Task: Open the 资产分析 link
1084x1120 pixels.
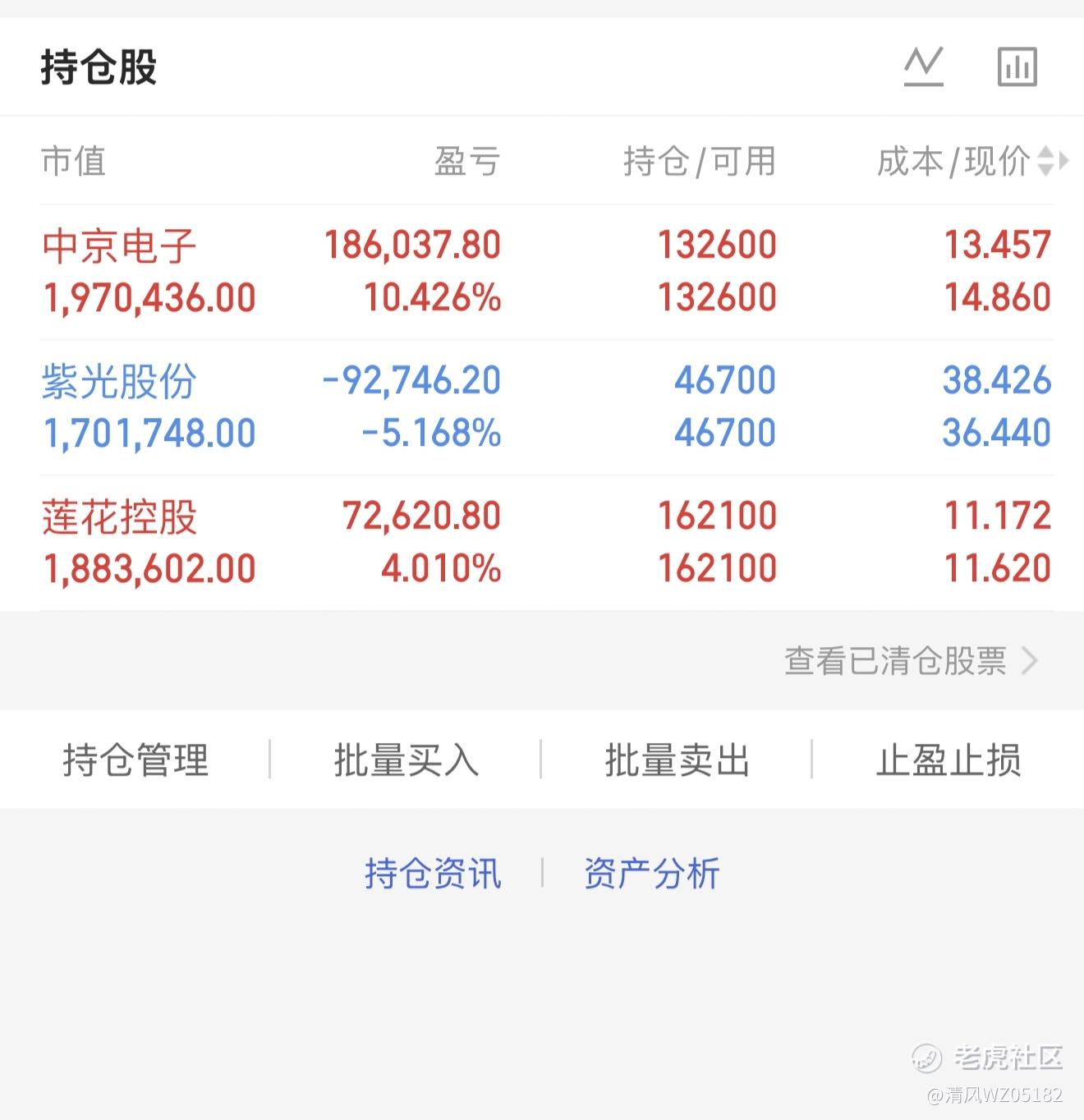Action: point(652,873)
